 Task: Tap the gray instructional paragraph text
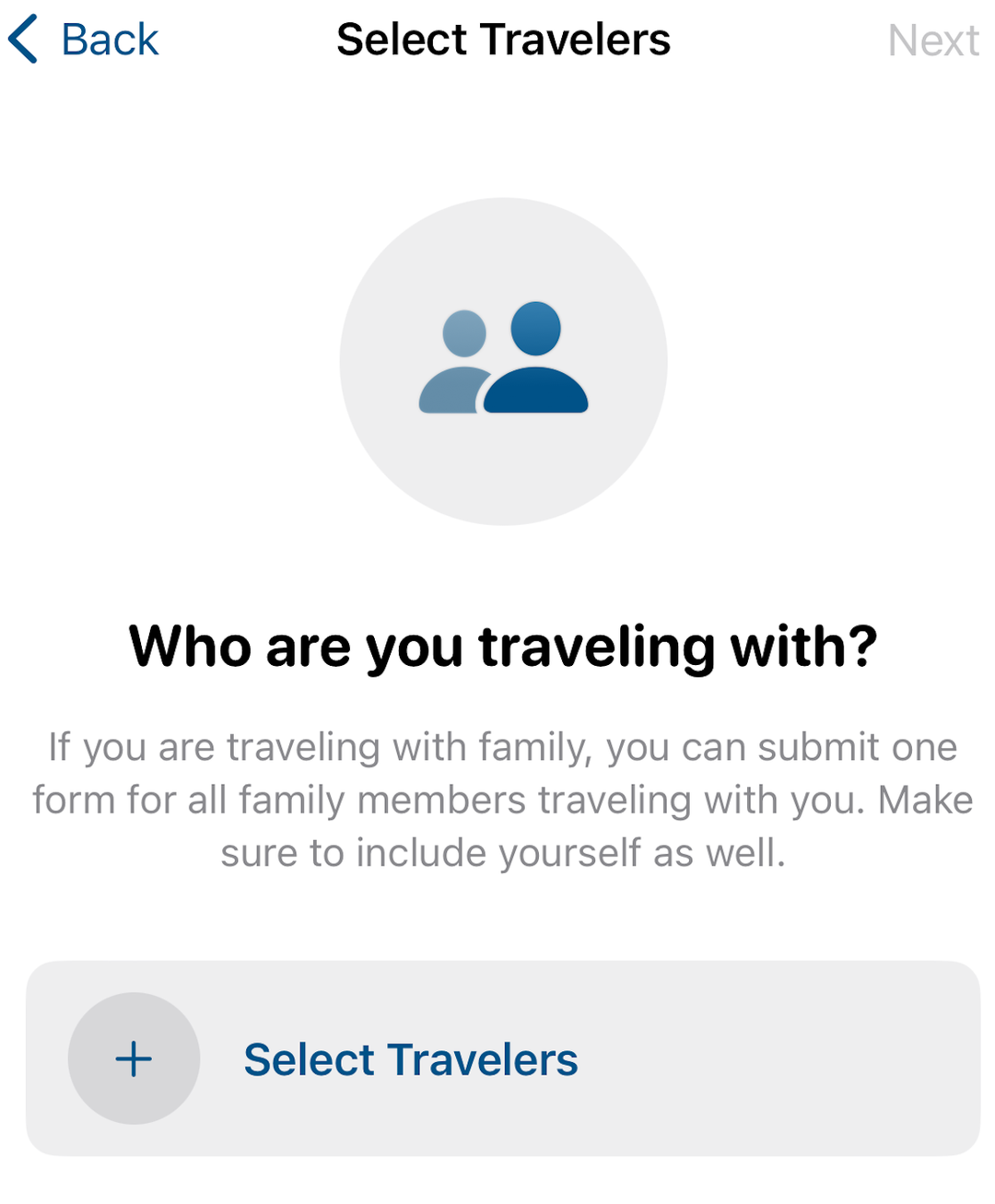(x=503, y=800)
